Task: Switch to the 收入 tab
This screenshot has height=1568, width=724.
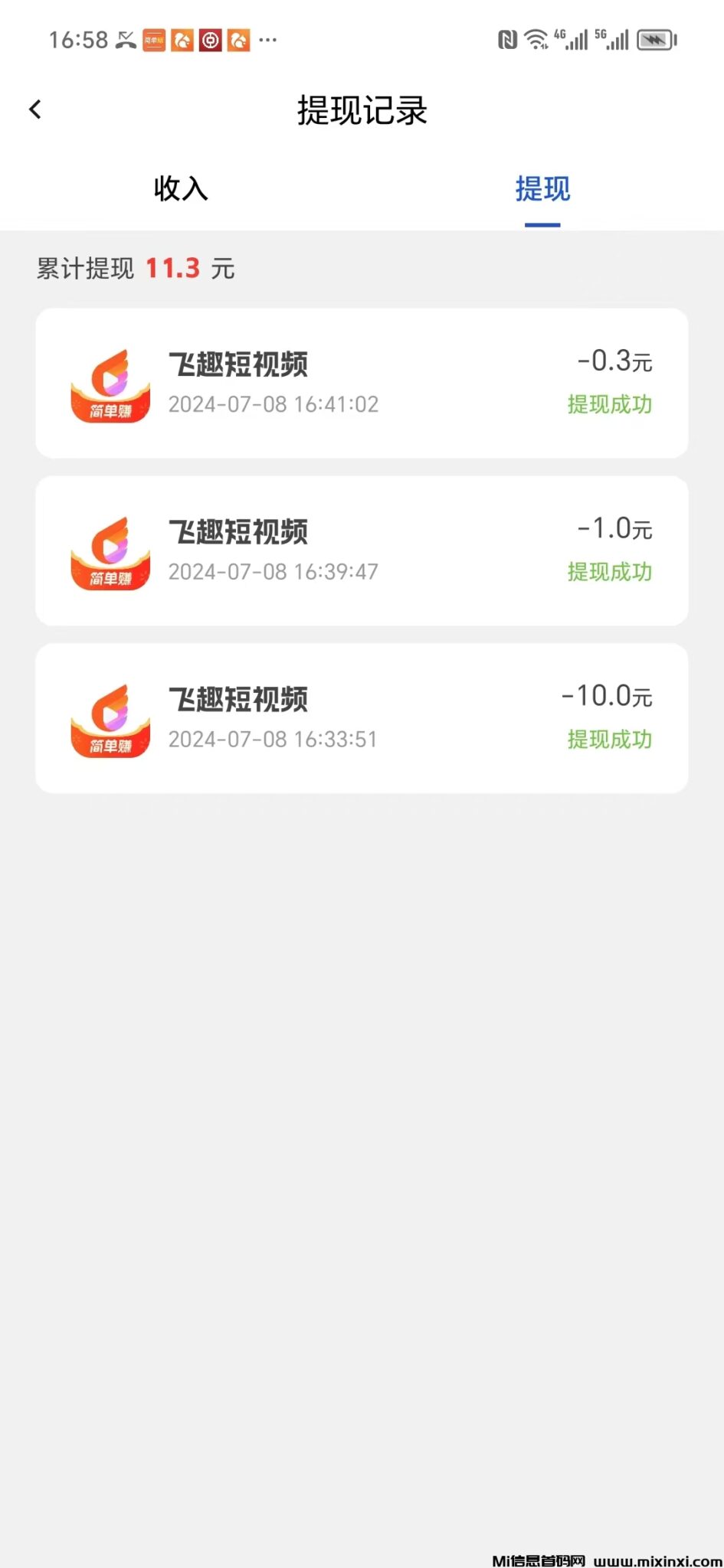Action: (x=181, y=188)
